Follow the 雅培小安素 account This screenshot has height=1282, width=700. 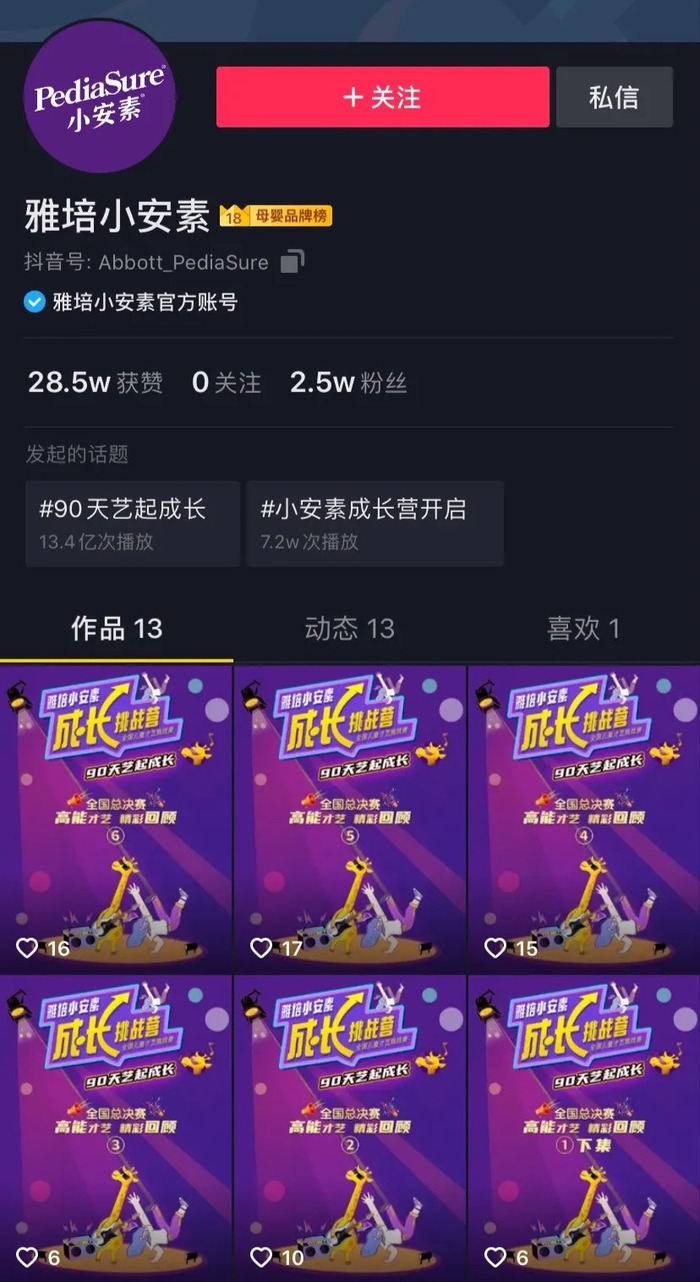click(382, 97)
